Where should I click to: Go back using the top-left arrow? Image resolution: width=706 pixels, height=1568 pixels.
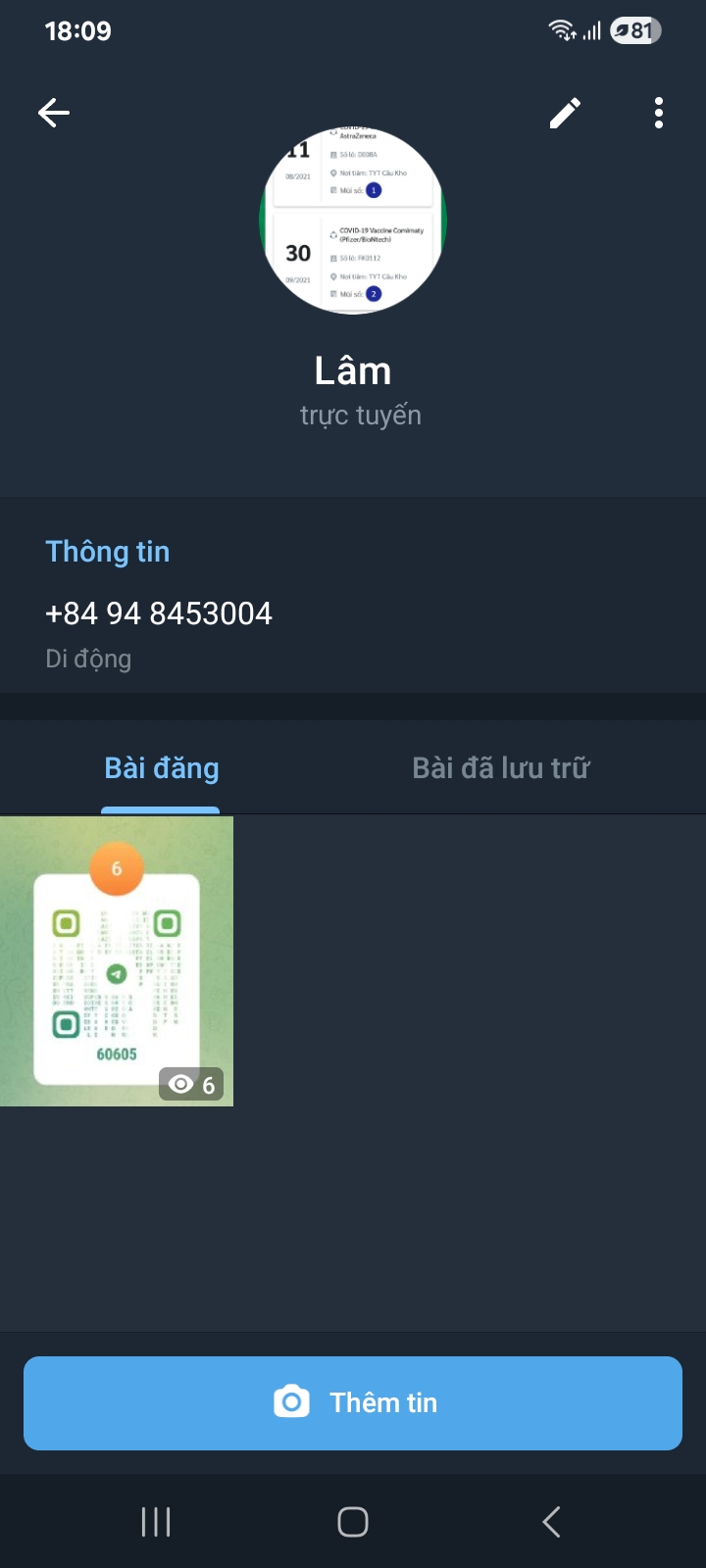tap(54, 114)
